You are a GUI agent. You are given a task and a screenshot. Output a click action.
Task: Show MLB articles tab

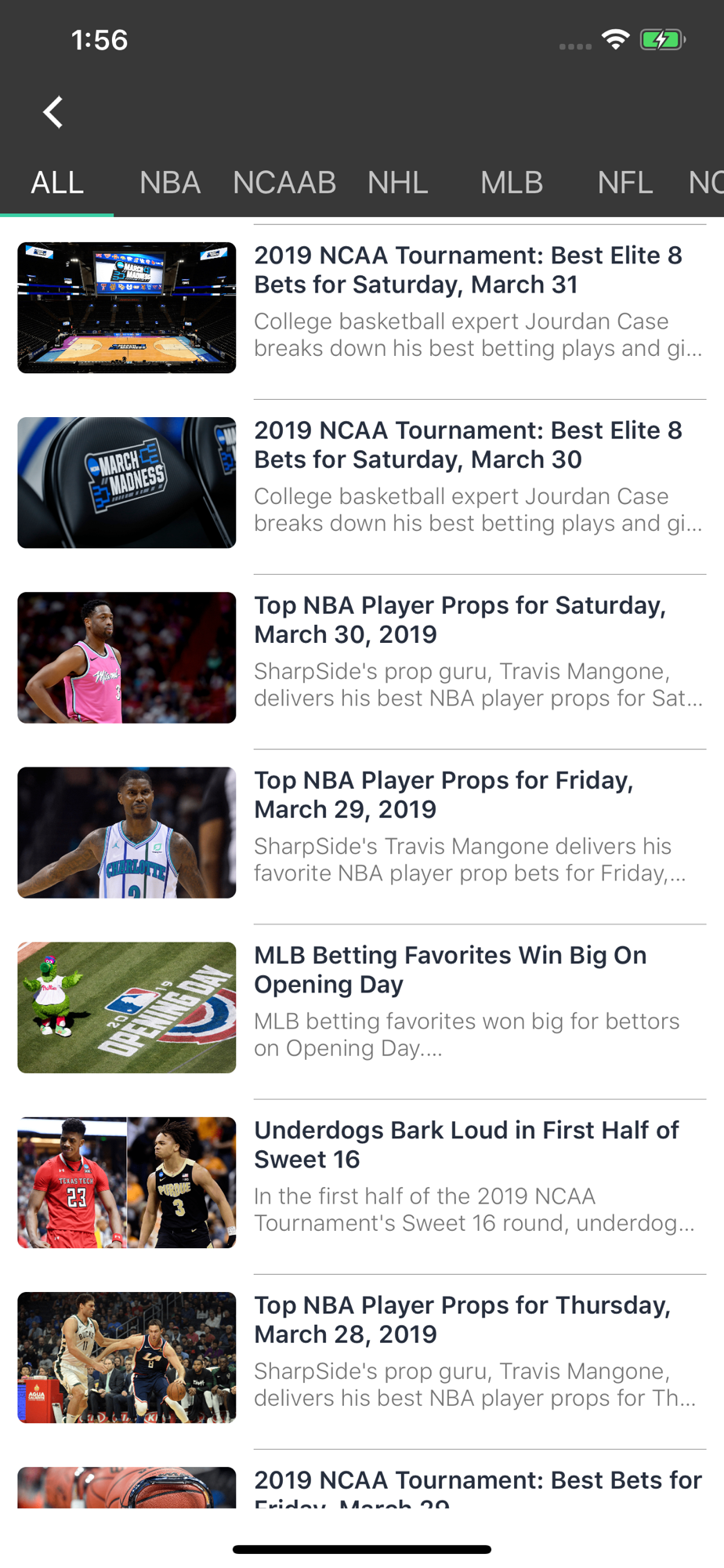(x=511, y=183)
